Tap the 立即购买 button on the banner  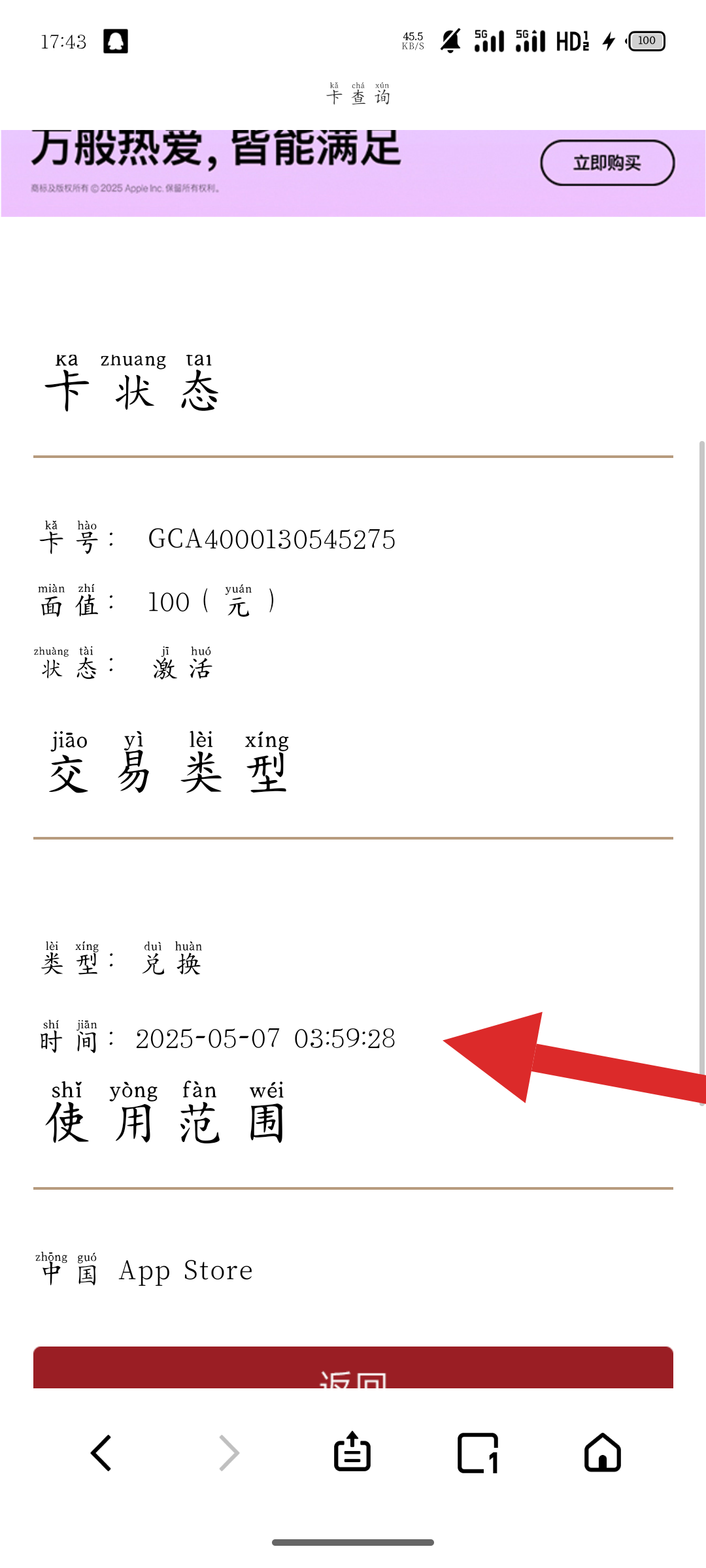coord(607,163)
